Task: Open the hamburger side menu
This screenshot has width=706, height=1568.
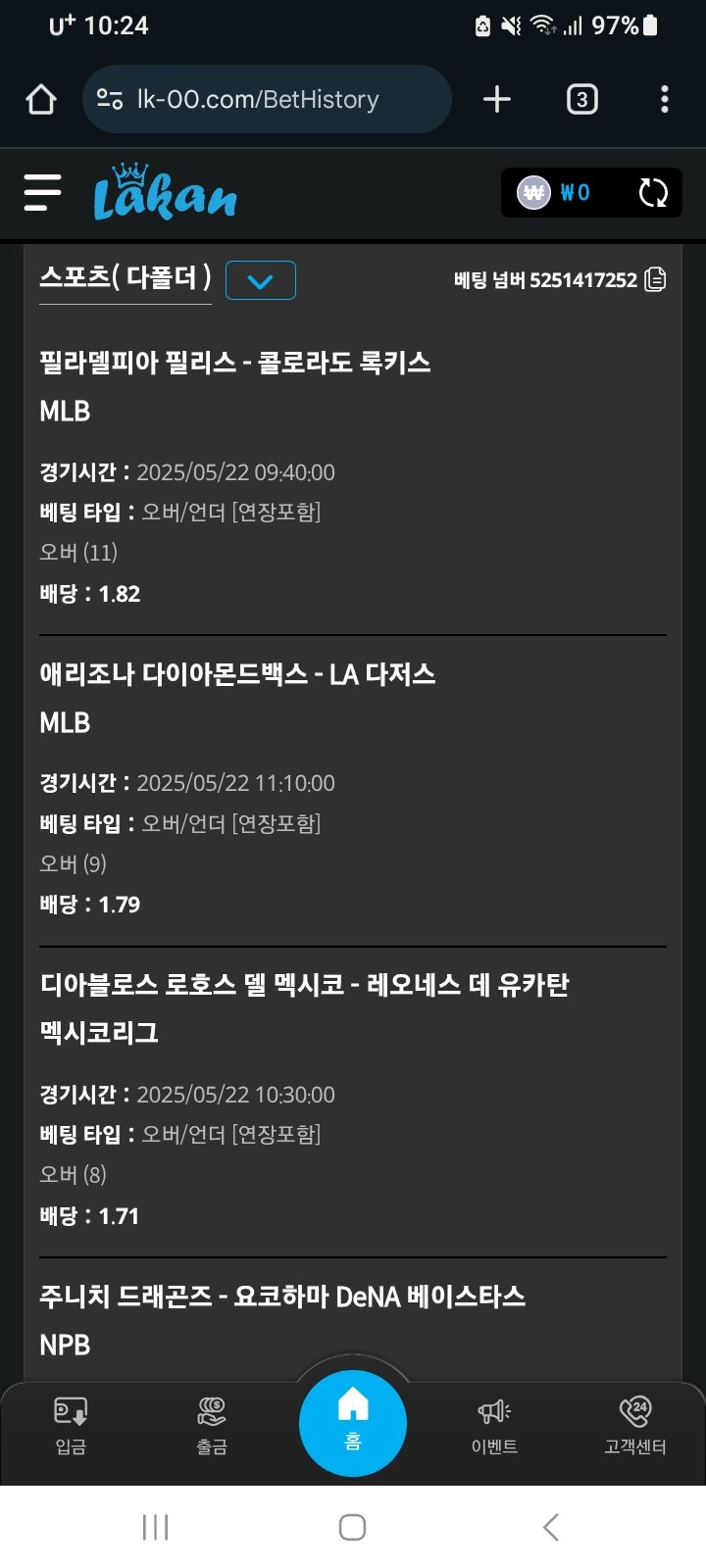Action: [42, 192]
